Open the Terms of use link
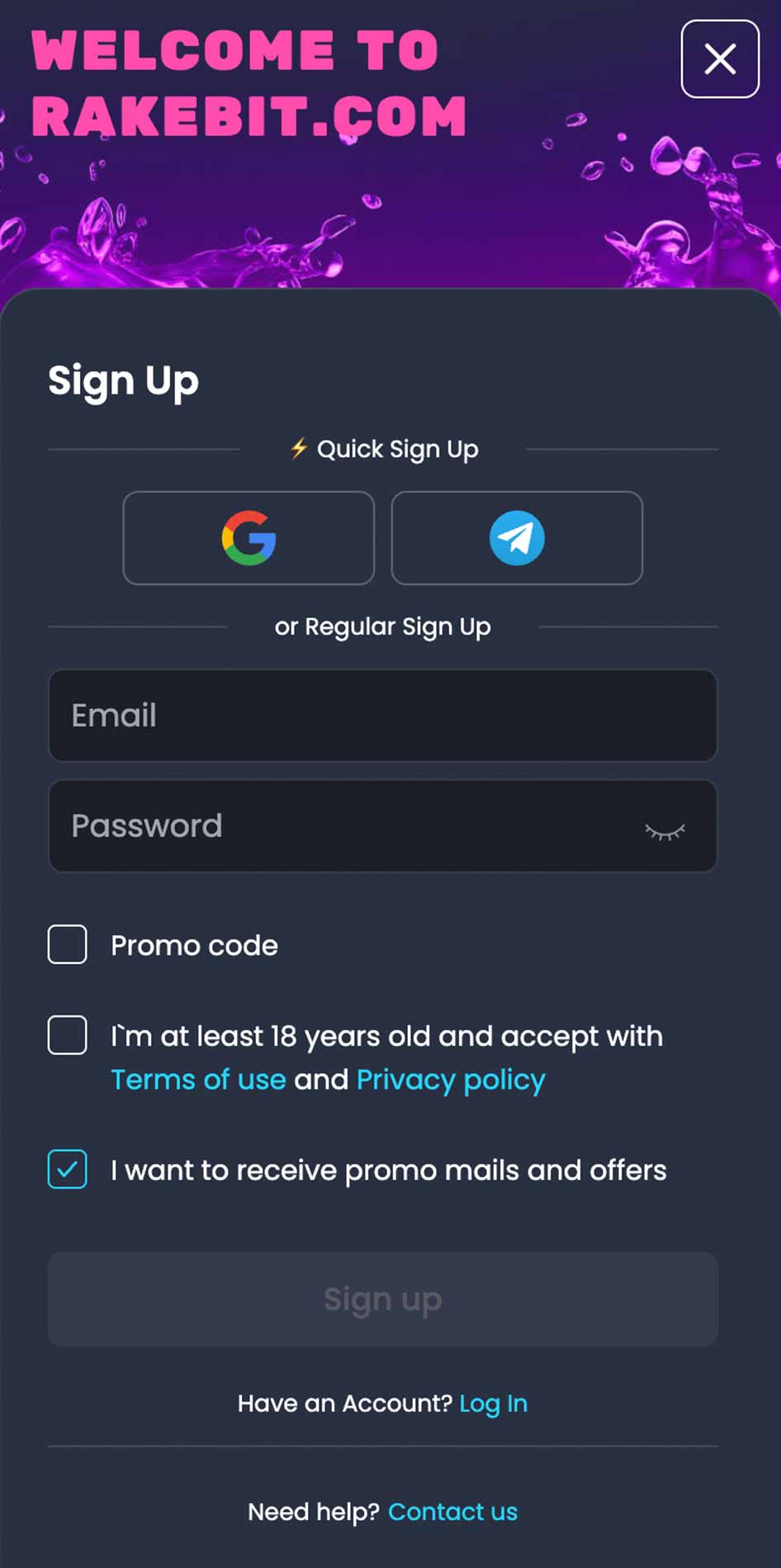 click(198, 1079)
